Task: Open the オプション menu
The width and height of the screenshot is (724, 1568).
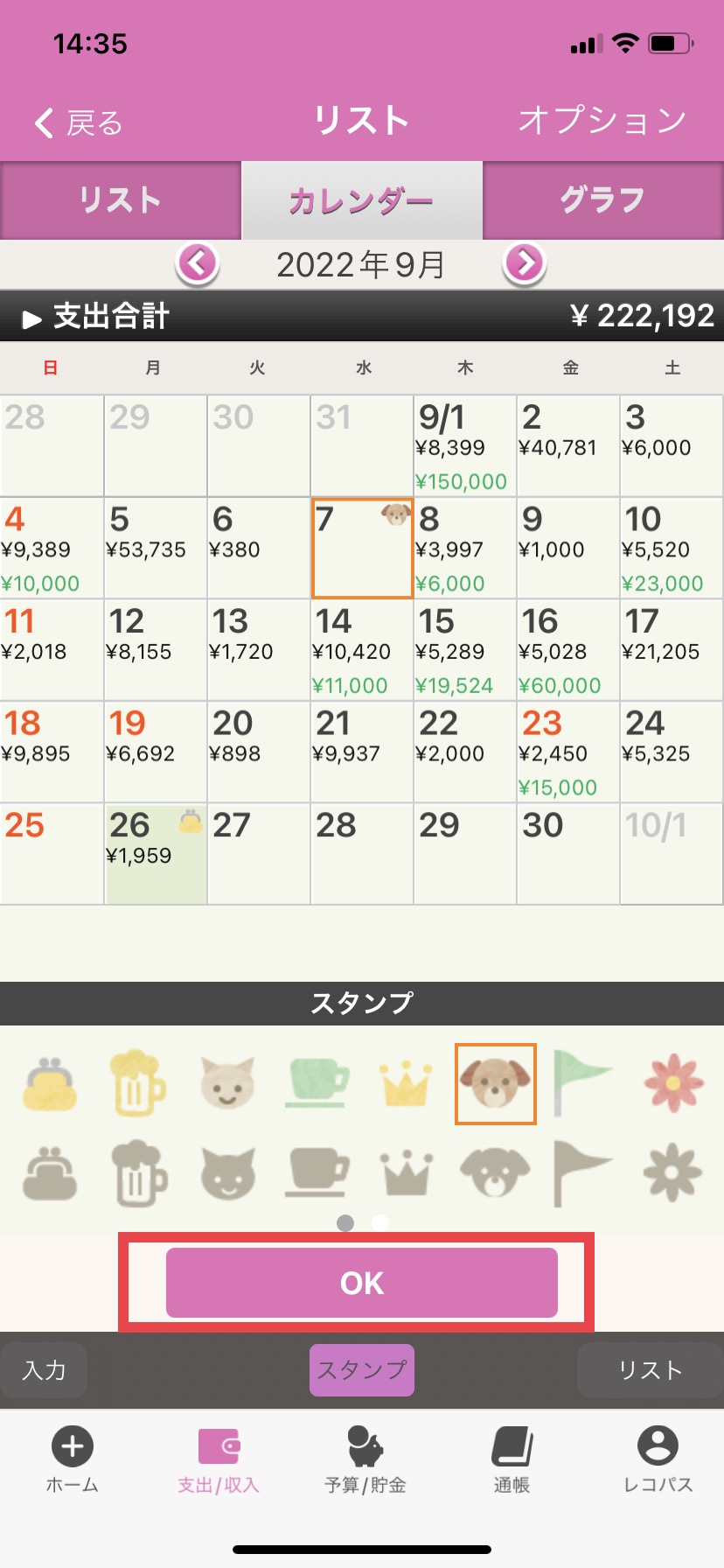Action: pos(602,121)
